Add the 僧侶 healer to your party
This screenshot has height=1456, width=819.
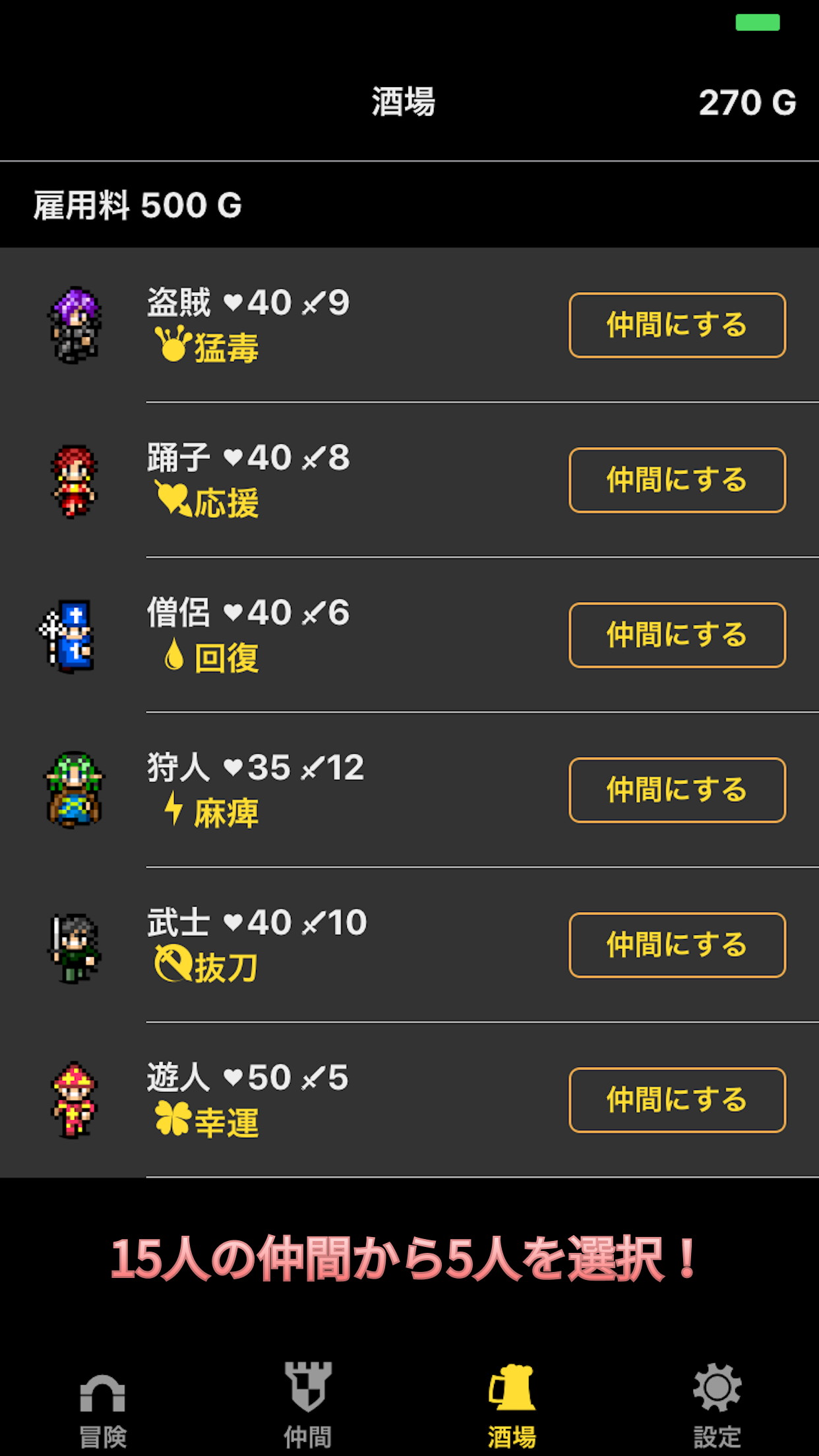tap(677, 635)
